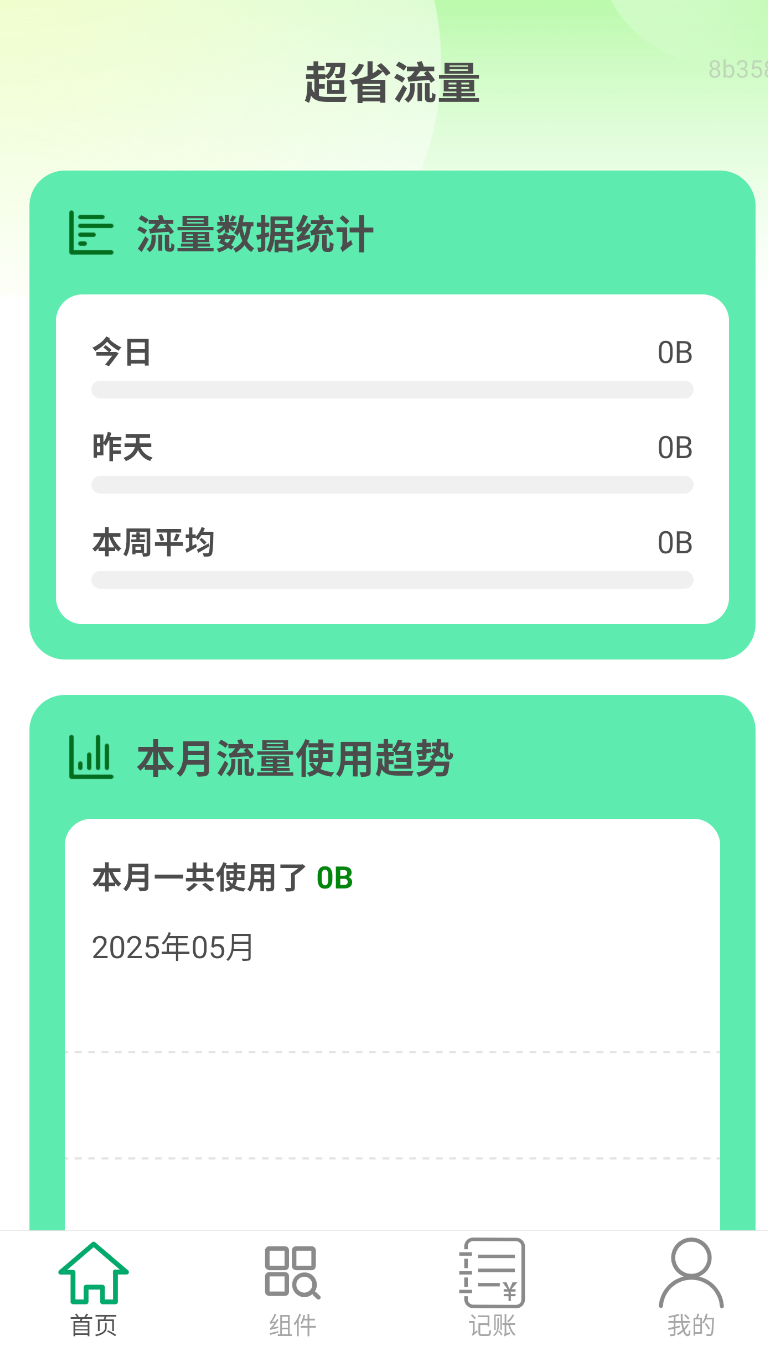Open the 组件 tab
The image size is (768, 1345).
coord(292,1287)
